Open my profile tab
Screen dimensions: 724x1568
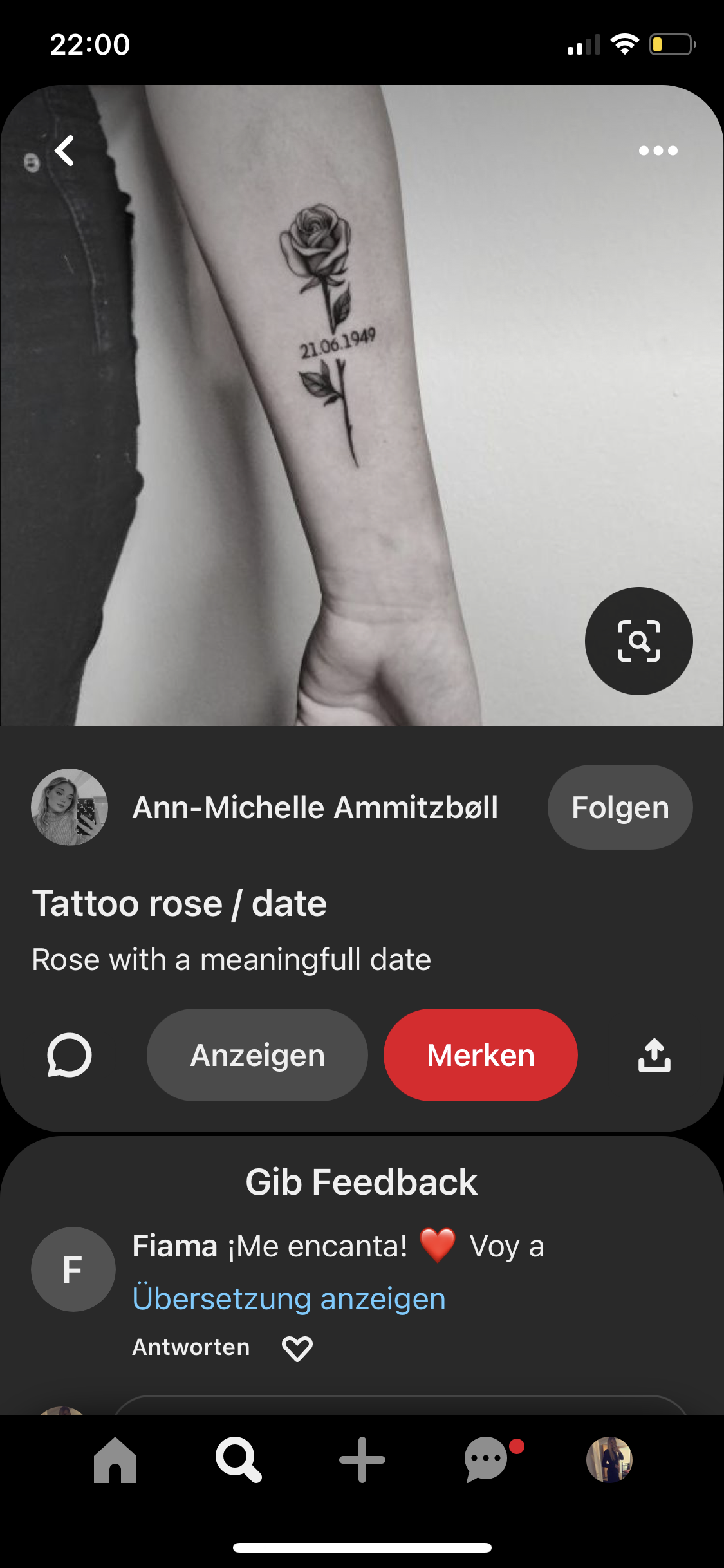[609, 1460]
